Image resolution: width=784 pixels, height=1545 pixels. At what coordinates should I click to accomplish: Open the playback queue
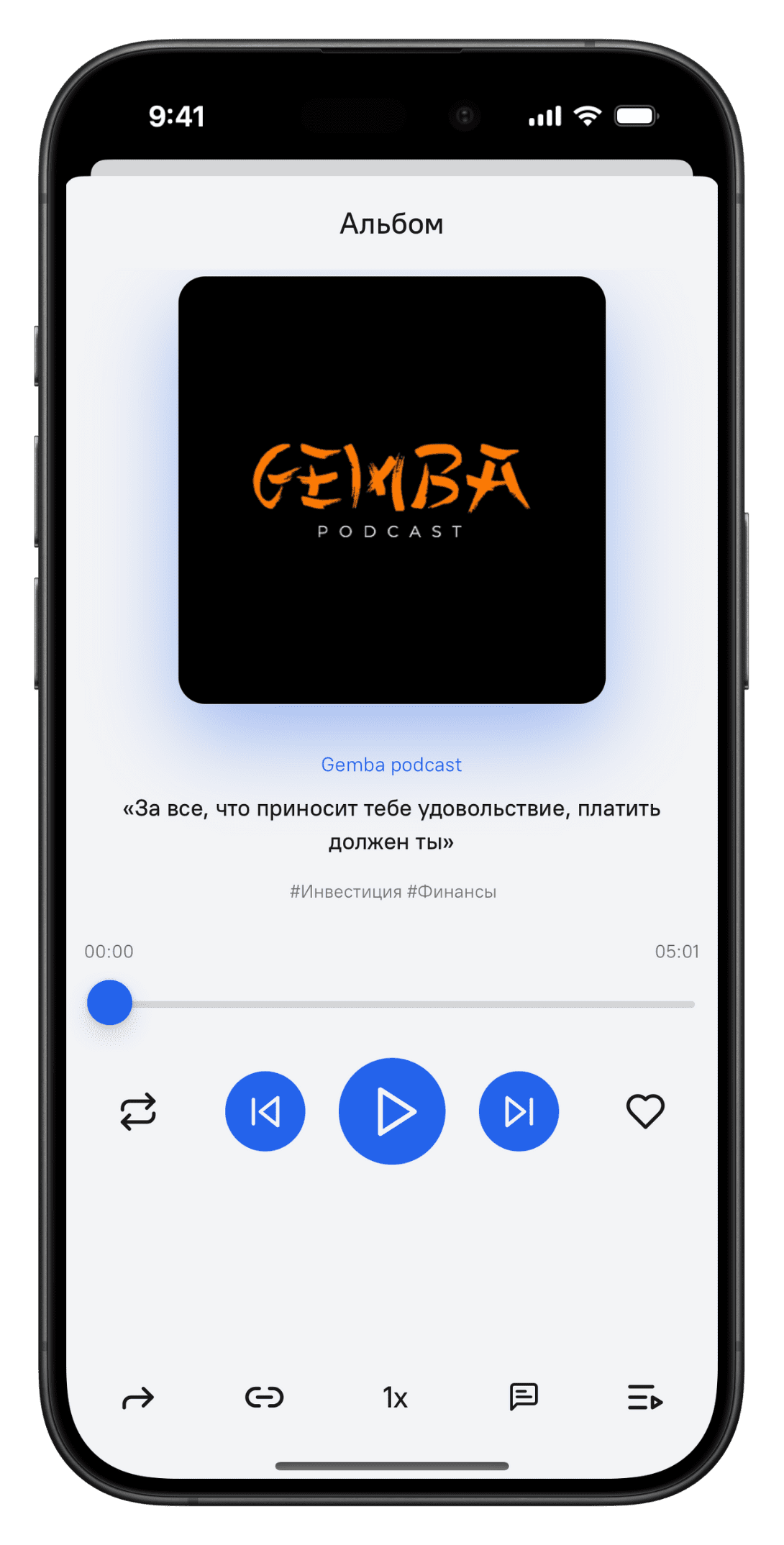644,1398
